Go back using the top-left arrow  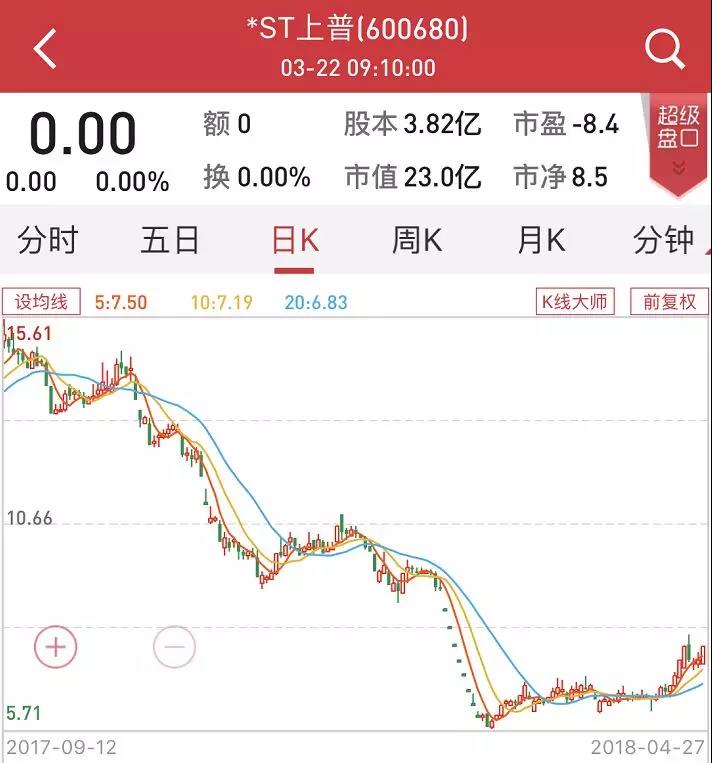[47, 47]
